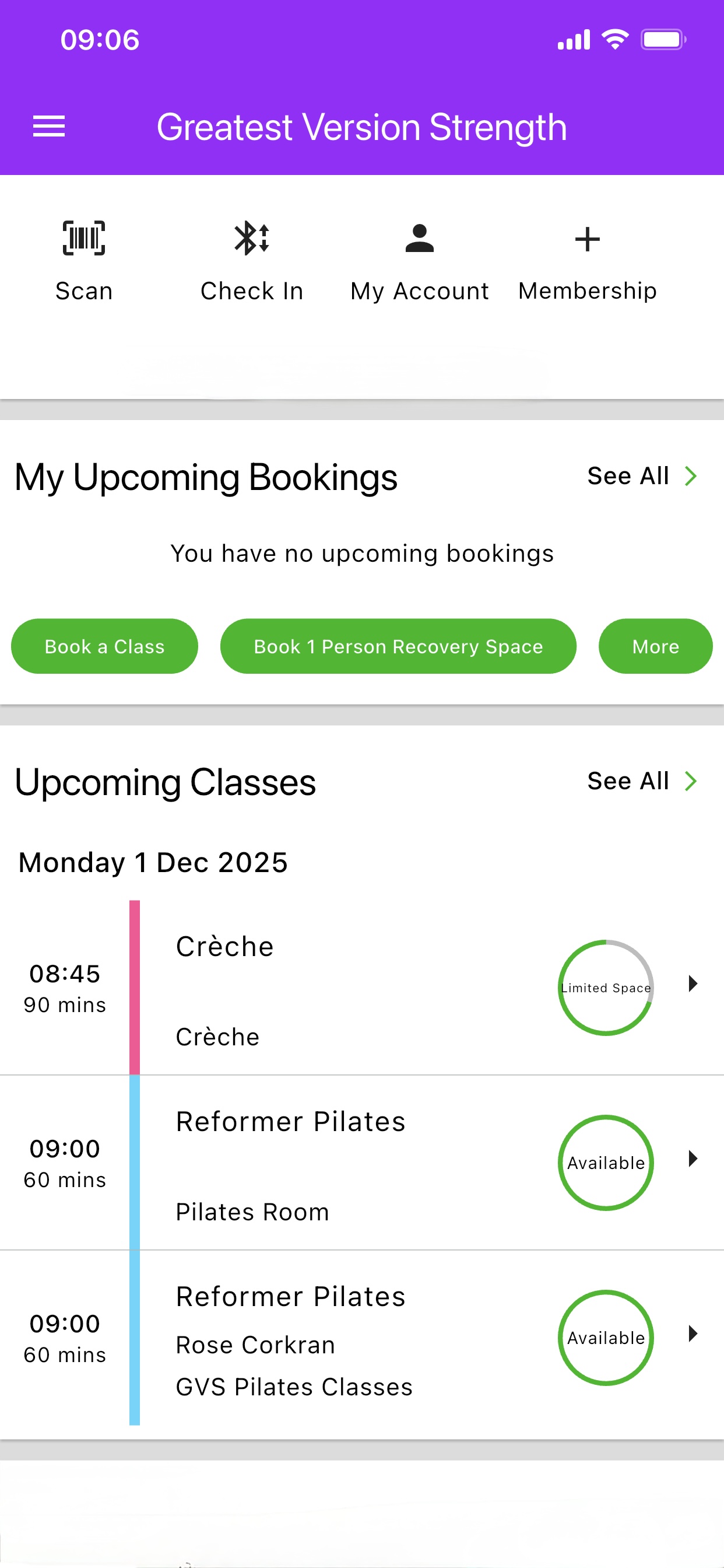Open My Account via the person icon
This screenshot has width=724, height=1568.
tap(419, 239)
